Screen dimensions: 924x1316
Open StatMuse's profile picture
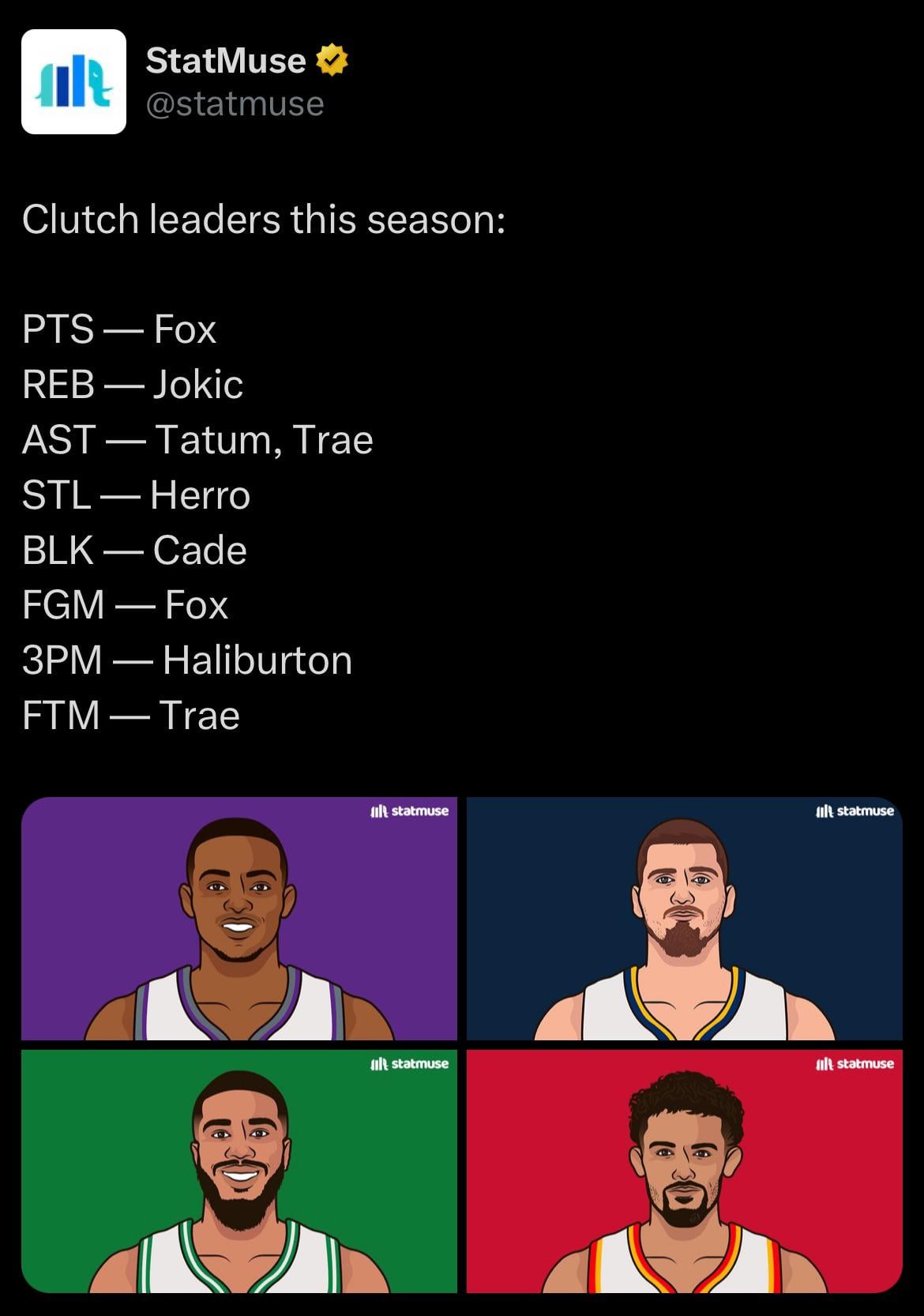(73, 82)
